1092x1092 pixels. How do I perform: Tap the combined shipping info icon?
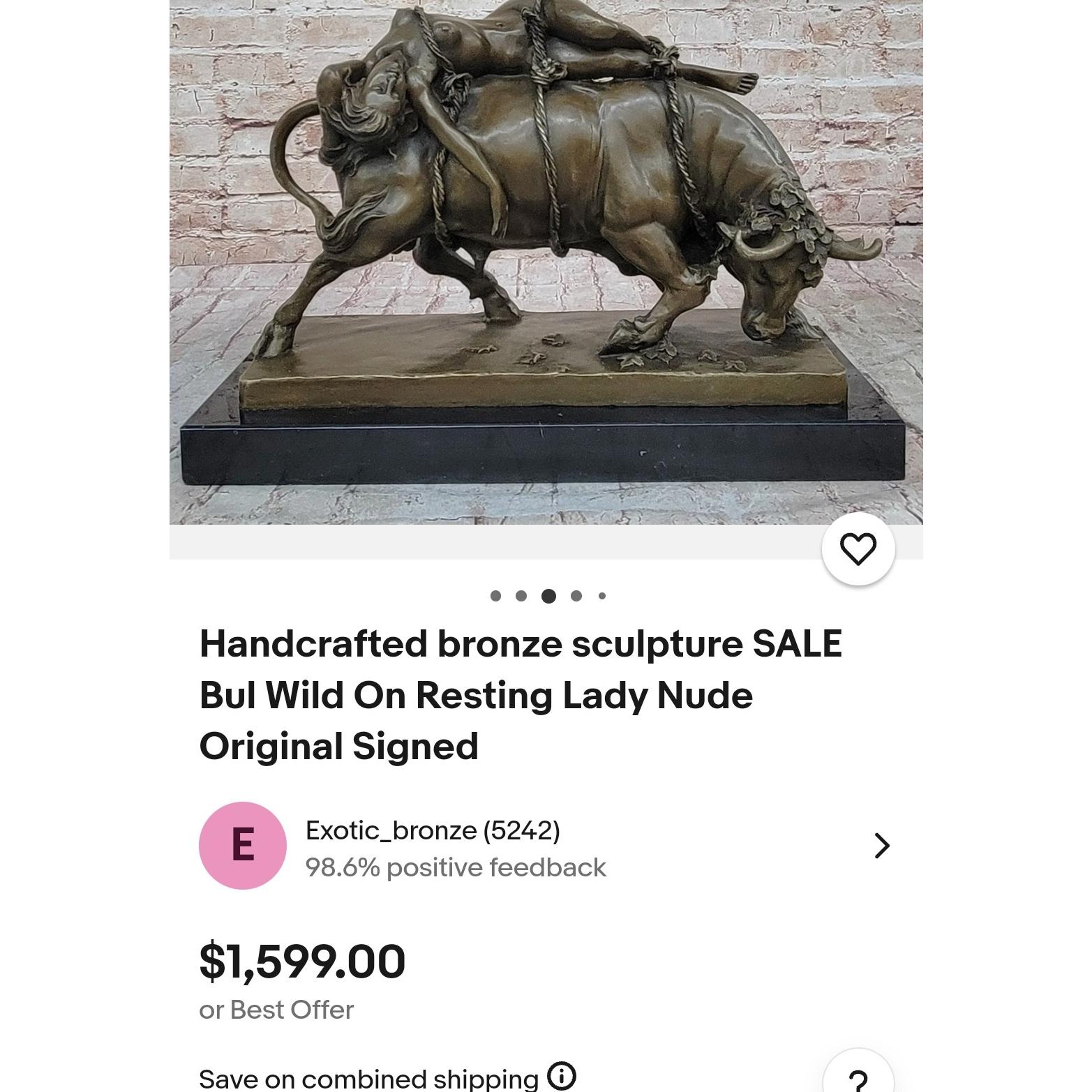(562, 1076)
